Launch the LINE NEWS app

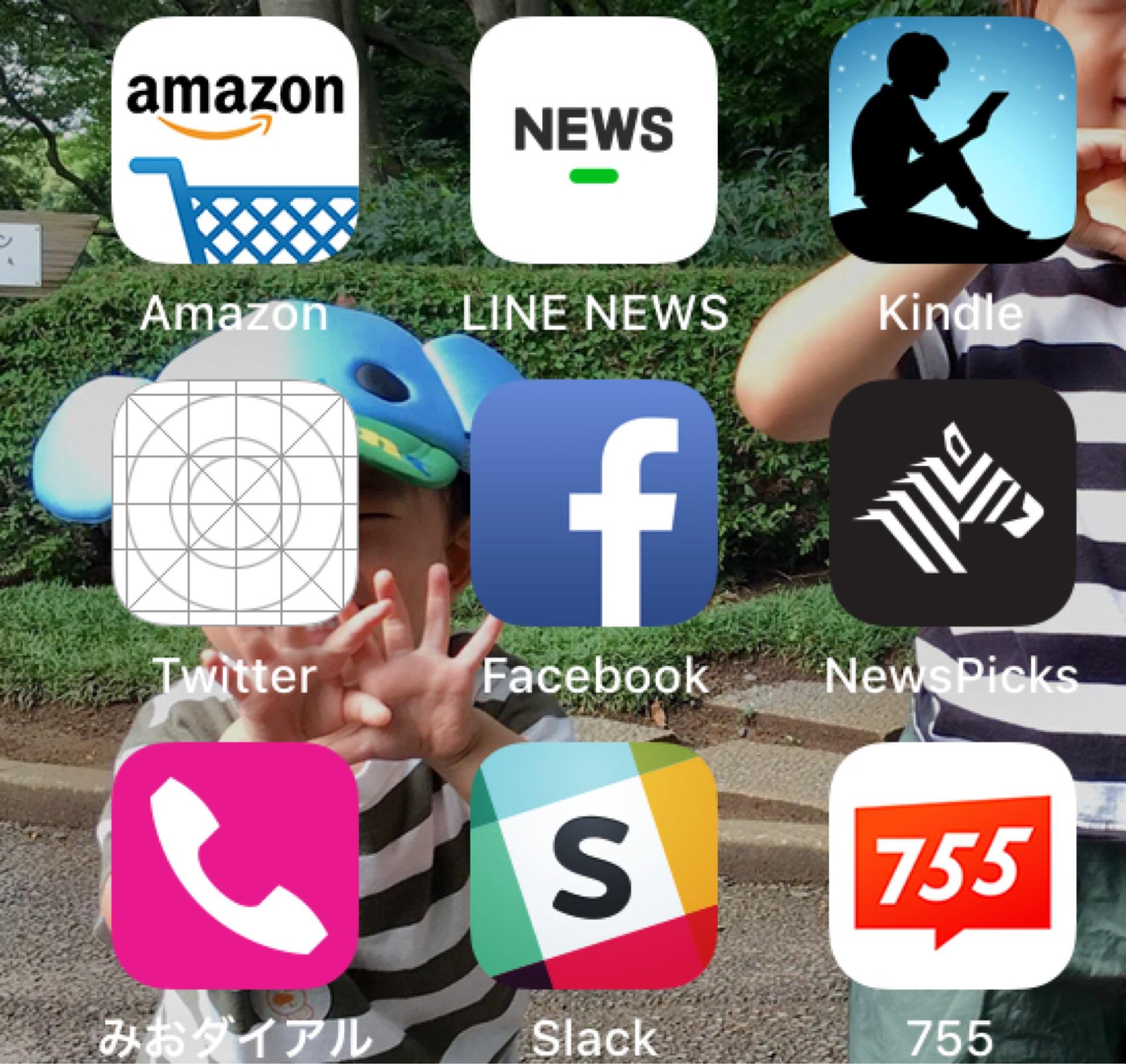[593, 141]
